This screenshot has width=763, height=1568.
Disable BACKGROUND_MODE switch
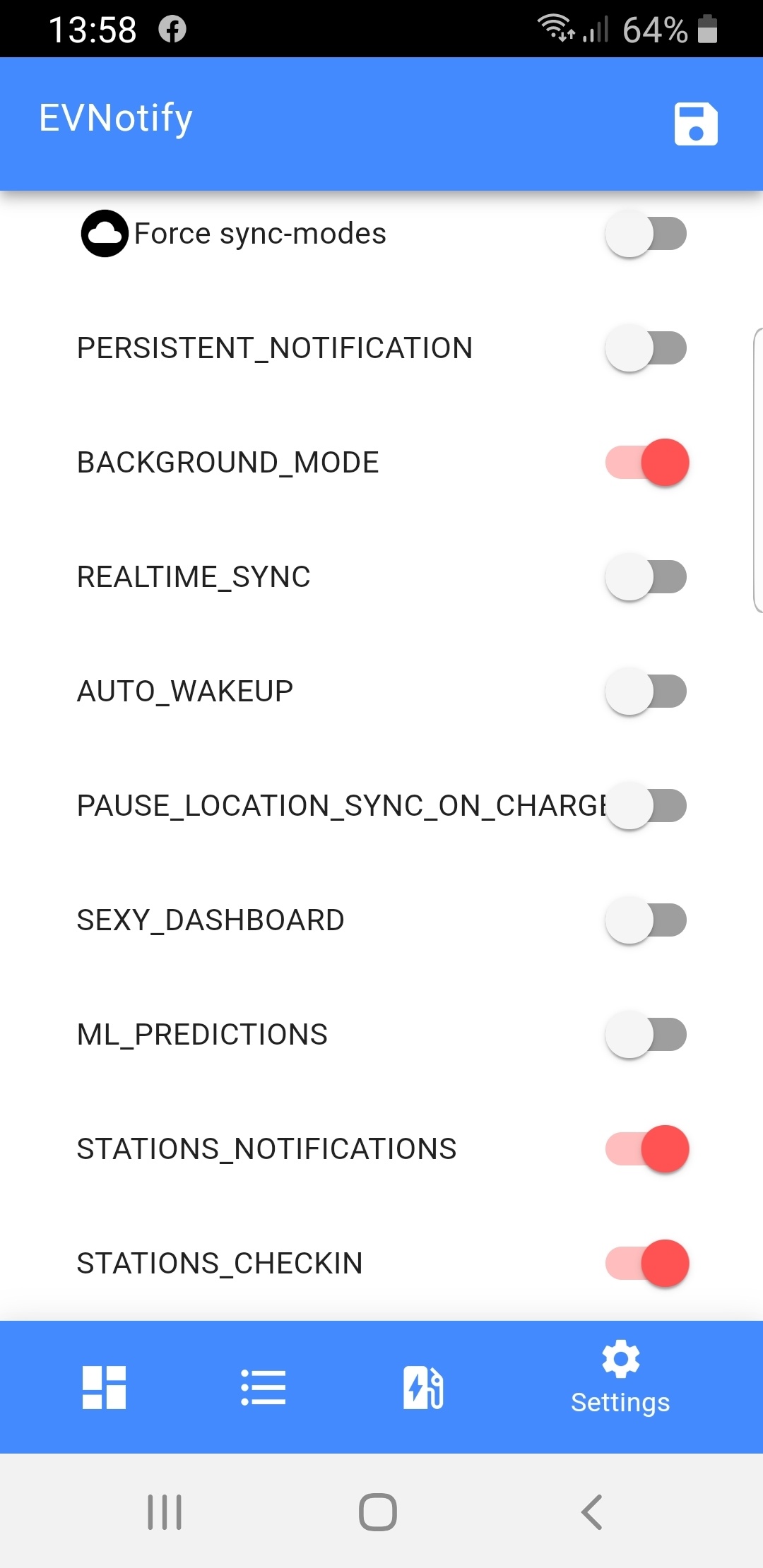tap(646, 463)
